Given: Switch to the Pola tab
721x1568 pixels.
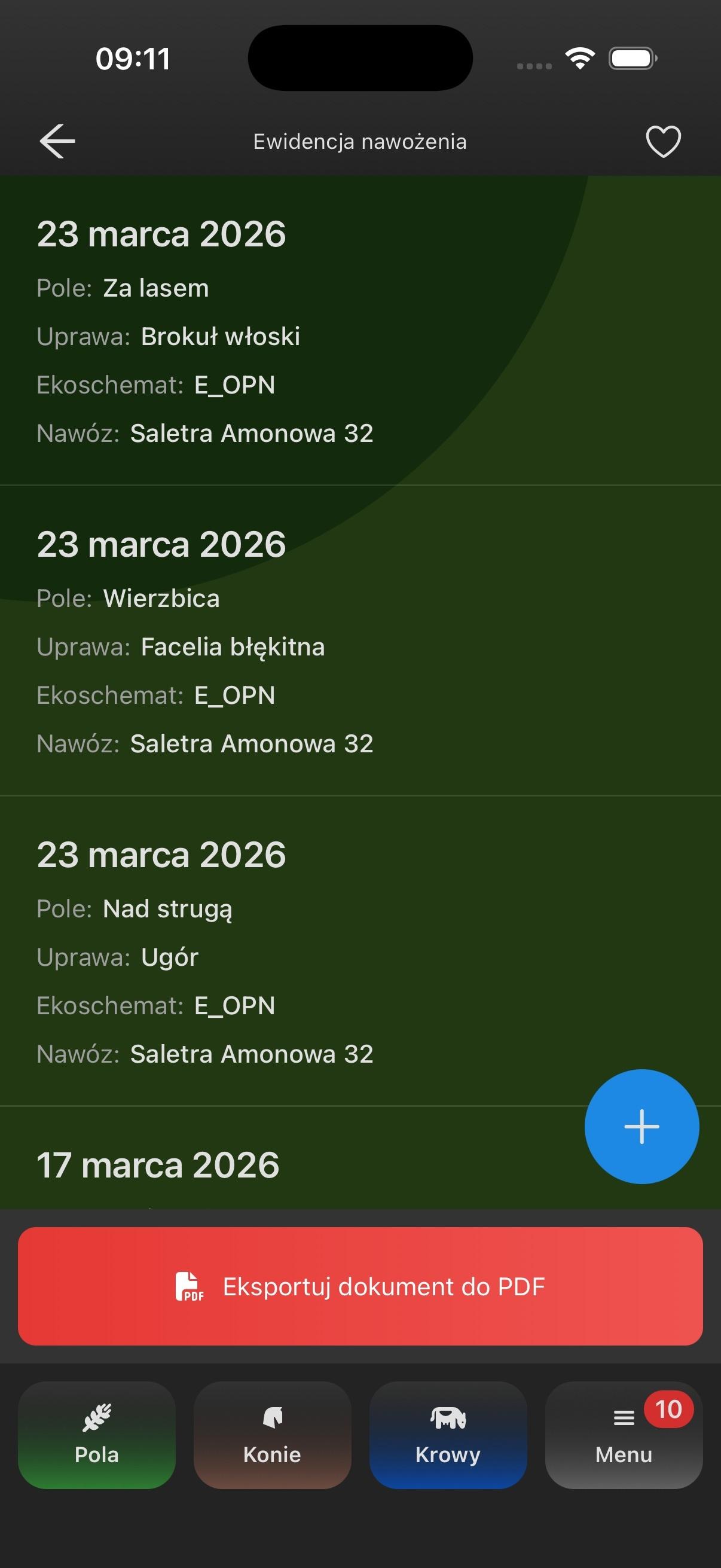Looking at the screenshot, I should [97, 1435].
